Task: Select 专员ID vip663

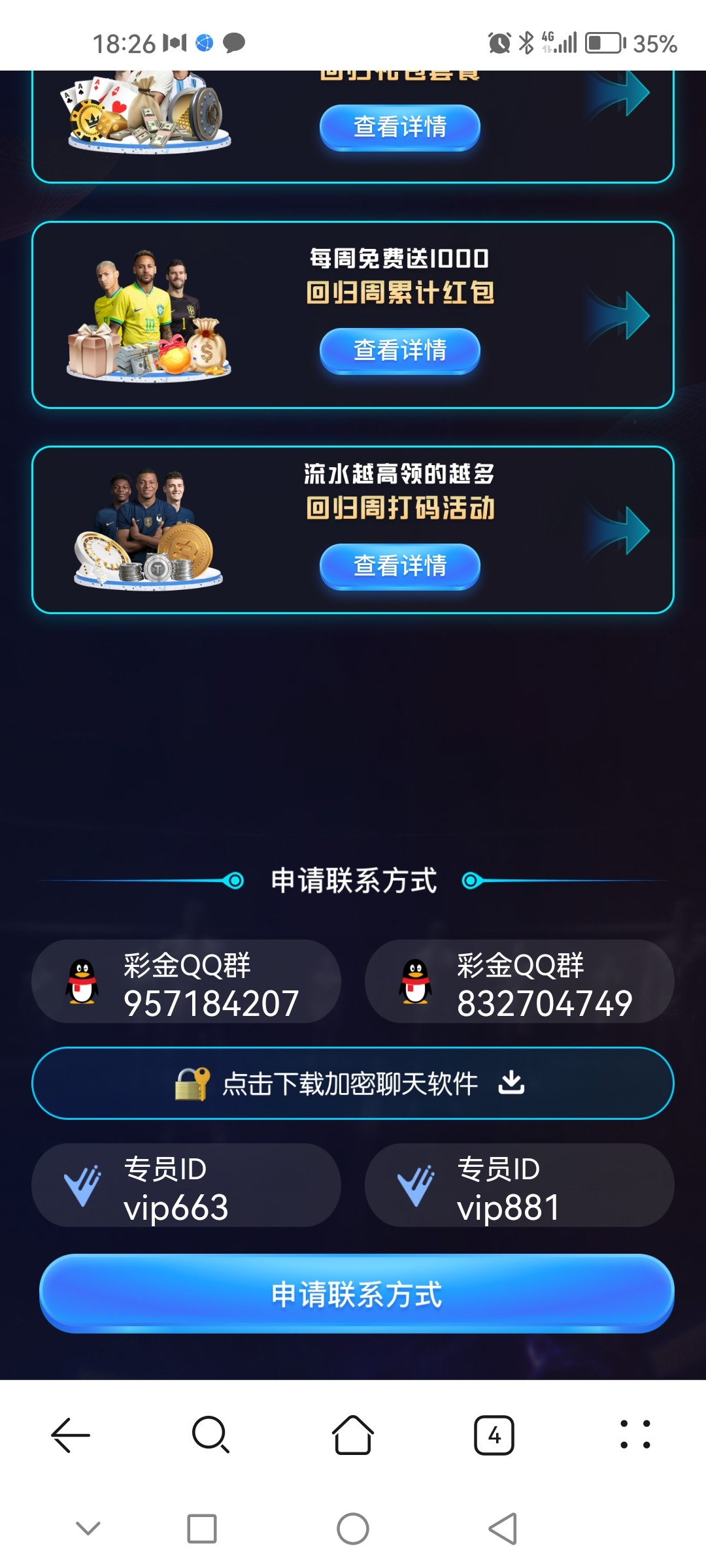Action: coord(186,1186)
